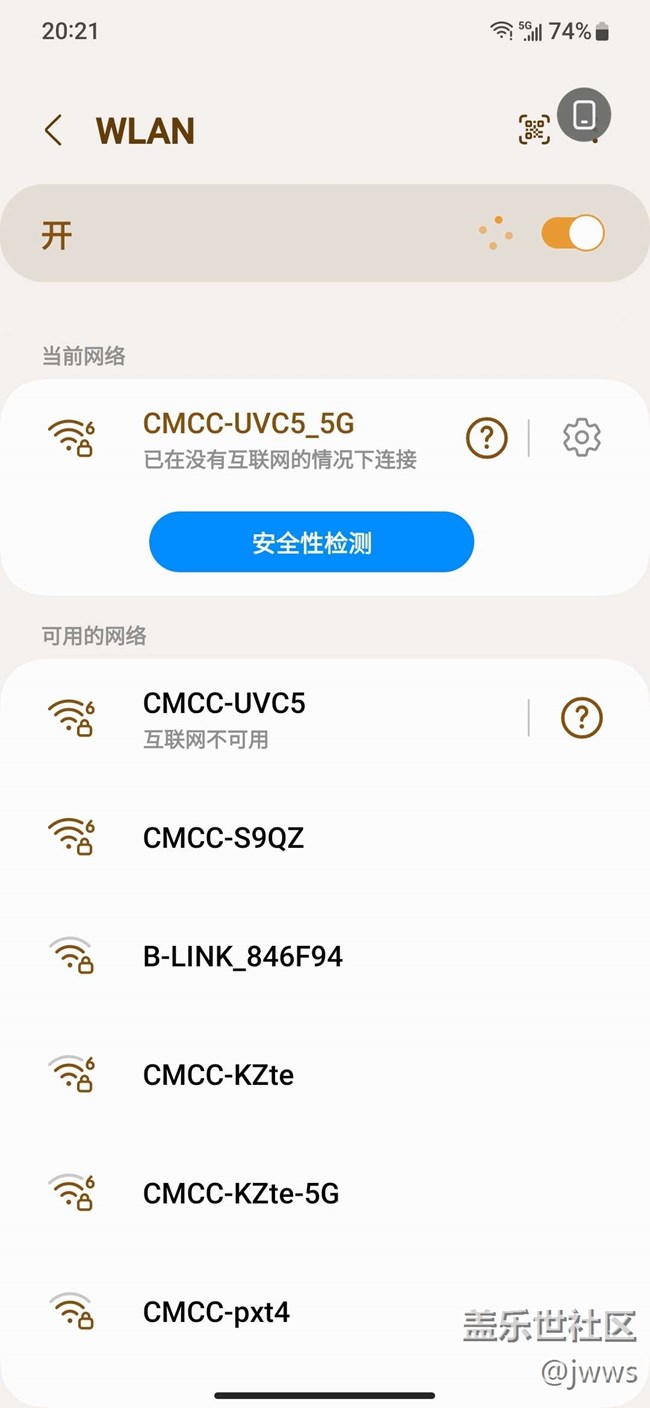Show help for CMCC-UVC5_5G connection
The image size is (650, 1408).
(487, 438)
